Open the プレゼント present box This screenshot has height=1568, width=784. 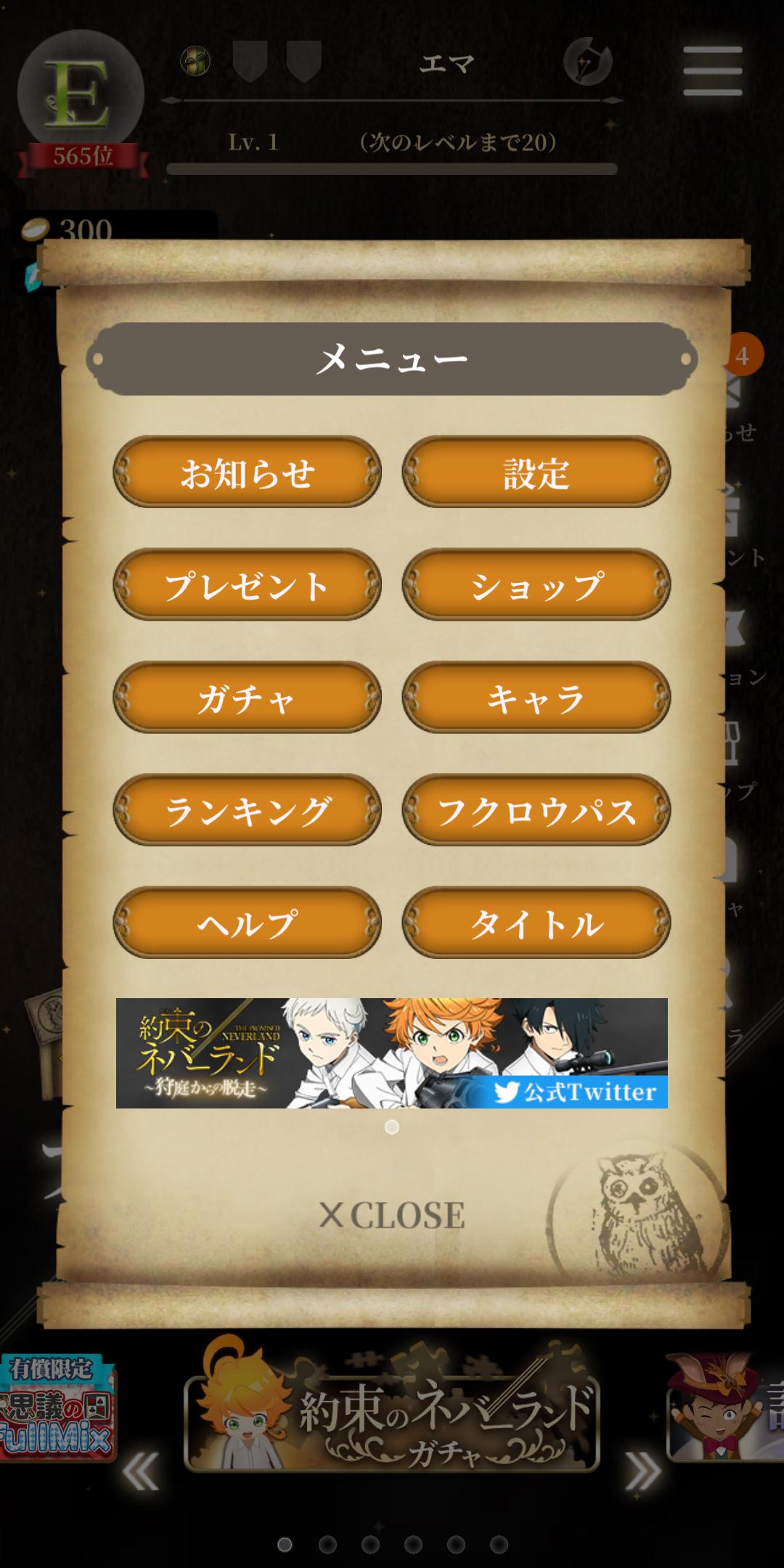(247, 584)
